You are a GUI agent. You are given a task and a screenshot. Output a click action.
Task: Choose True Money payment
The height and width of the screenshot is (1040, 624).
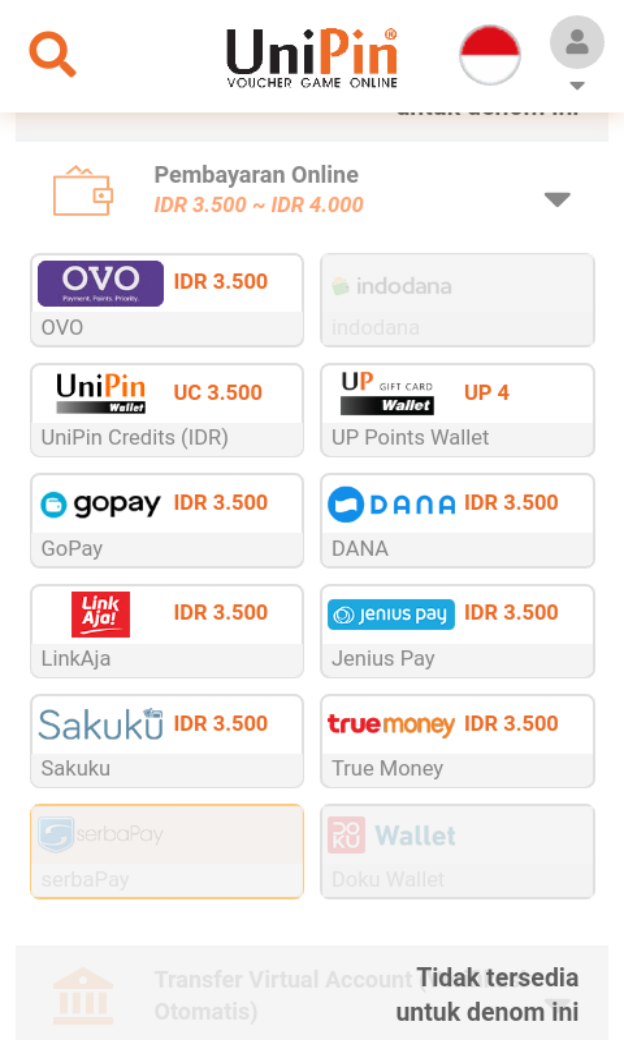click(x=457, y=740)
